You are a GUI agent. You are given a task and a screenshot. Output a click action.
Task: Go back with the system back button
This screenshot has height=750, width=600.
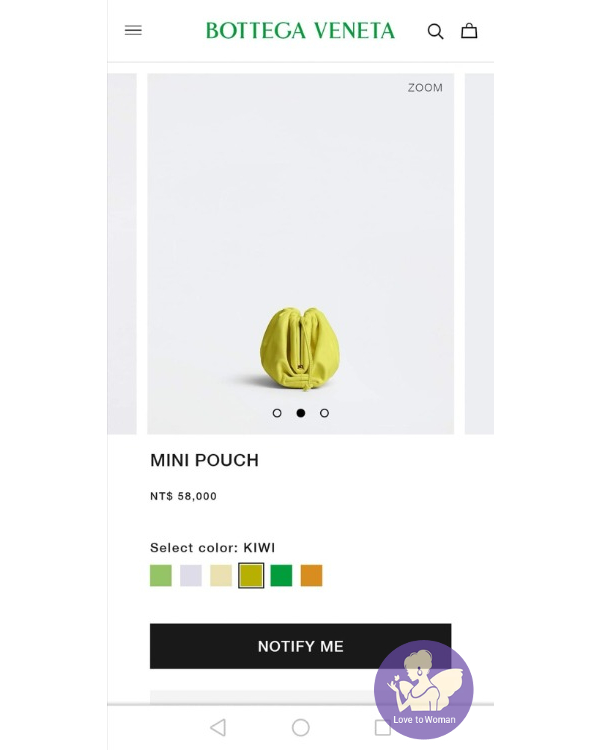[218, 728]
